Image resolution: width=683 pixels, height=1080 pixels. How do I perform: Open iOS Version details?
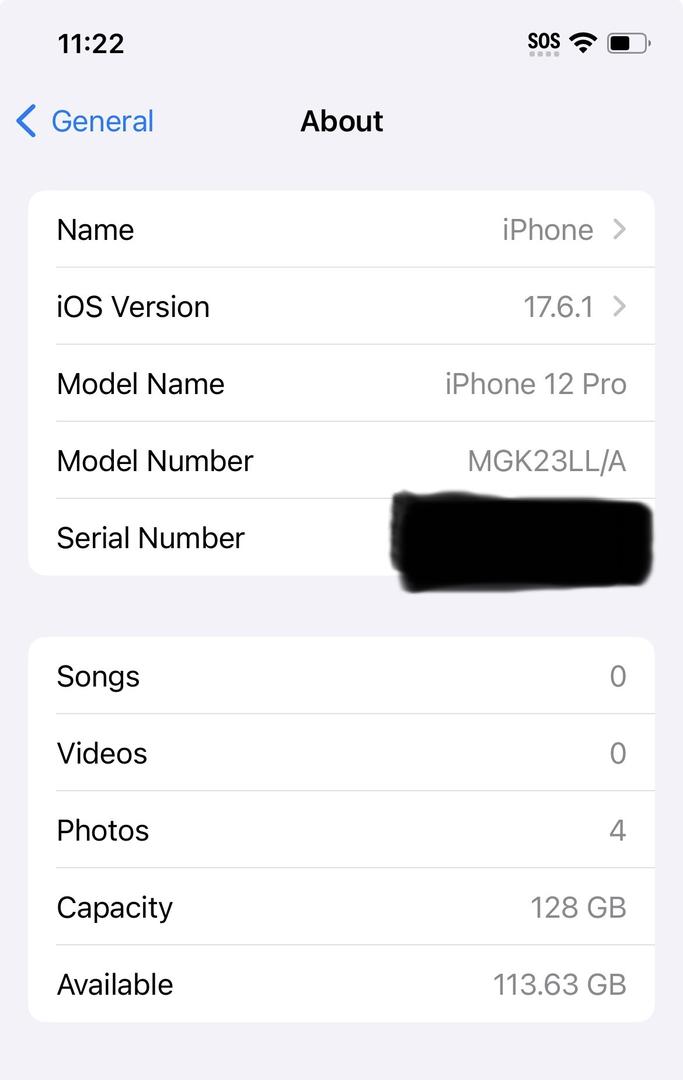tap(341, 307)
